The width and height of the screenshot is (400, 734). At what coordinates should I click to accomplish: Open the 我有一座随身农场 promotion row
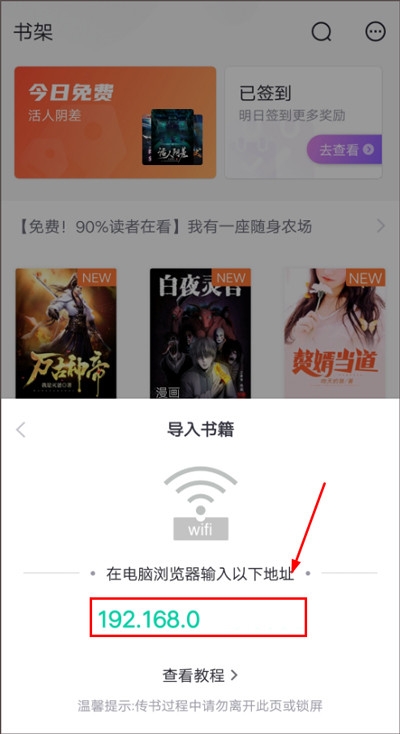coord(200,227)
